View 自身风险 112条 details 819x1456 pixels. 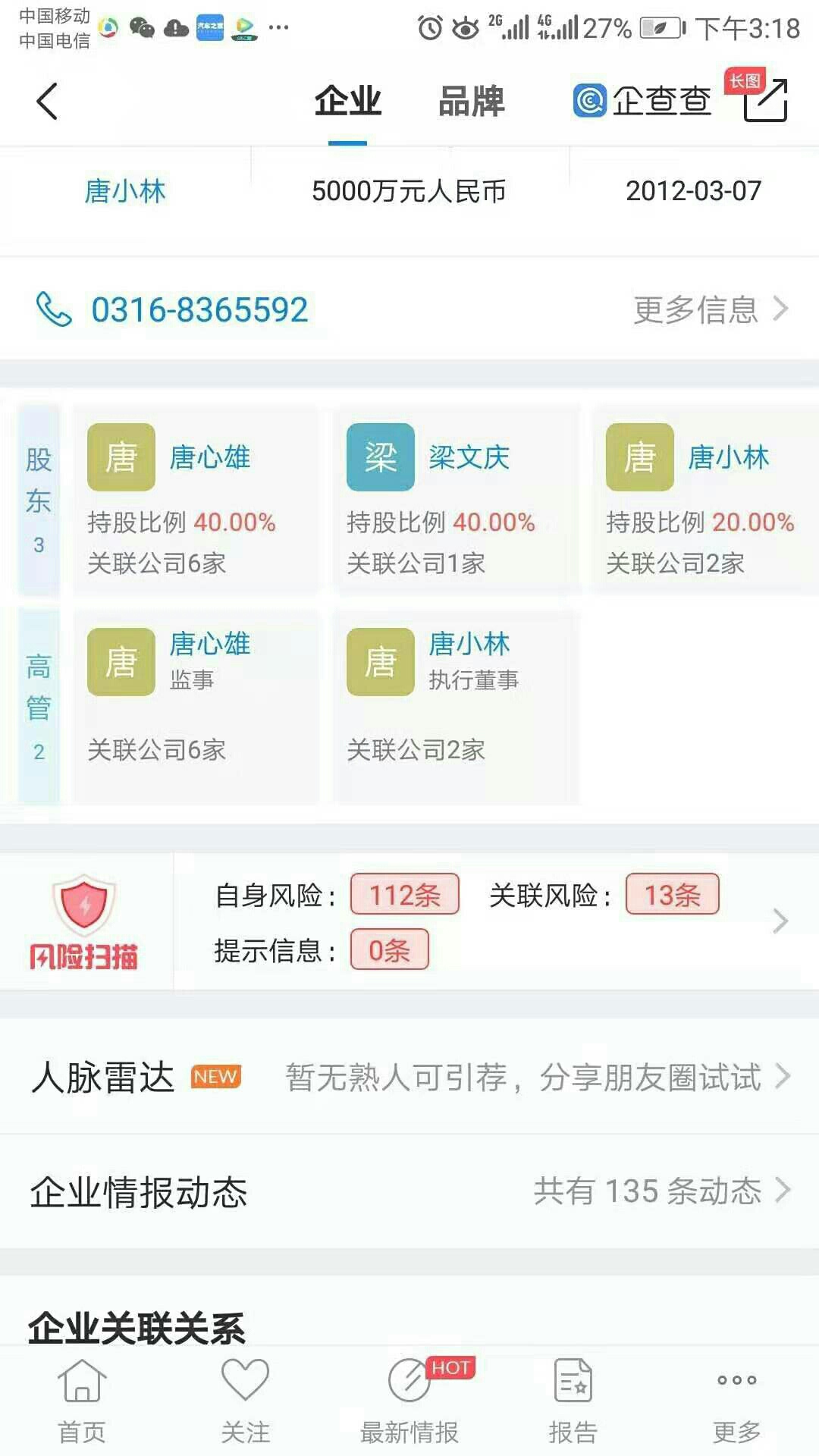click(404, 895)
